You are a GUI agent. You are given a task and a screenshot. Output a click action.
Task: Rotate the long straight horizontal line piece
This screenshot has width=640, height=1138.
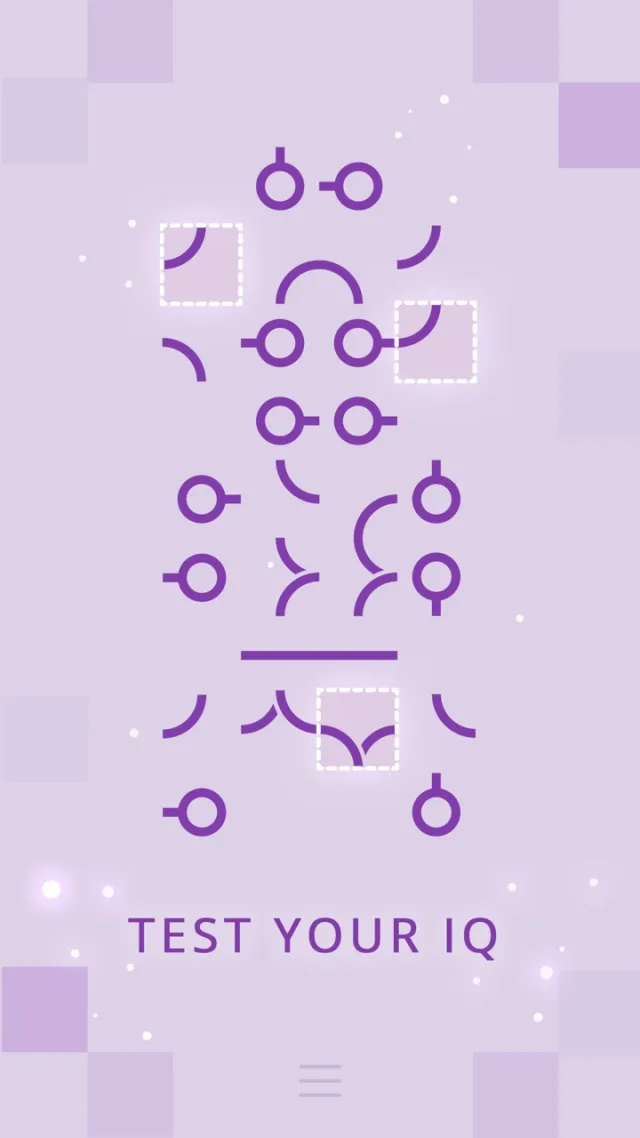(319, 656)
